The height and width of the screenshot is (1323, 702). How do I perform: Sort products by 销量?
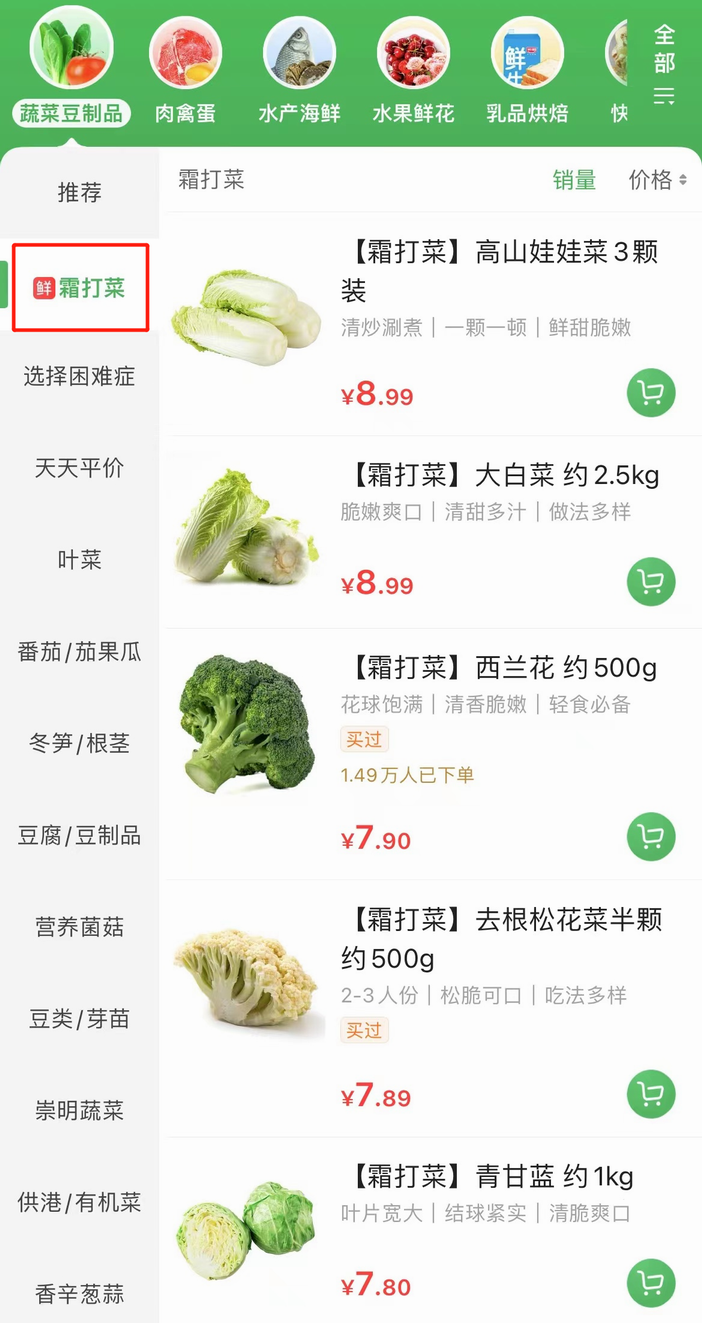[574, 180]
